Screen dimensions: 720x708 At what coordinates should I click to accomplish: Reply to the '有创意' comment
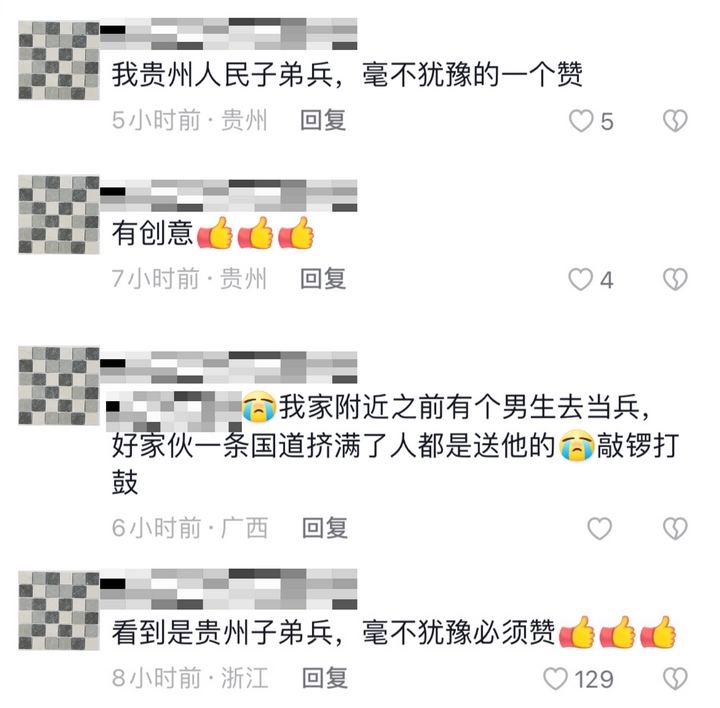coord(323,279)
